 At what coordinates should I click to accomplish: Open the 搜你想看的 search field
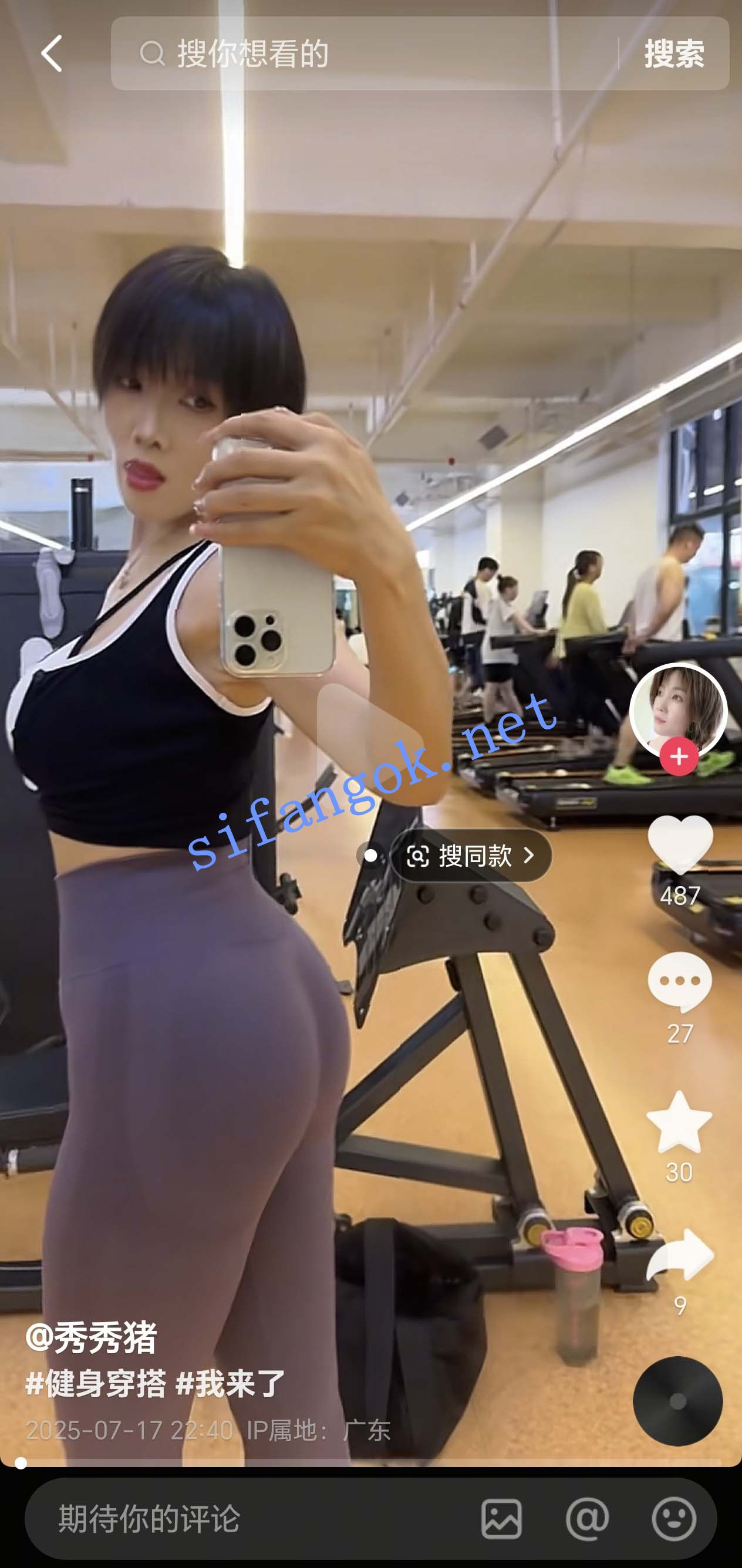point(365,53)
